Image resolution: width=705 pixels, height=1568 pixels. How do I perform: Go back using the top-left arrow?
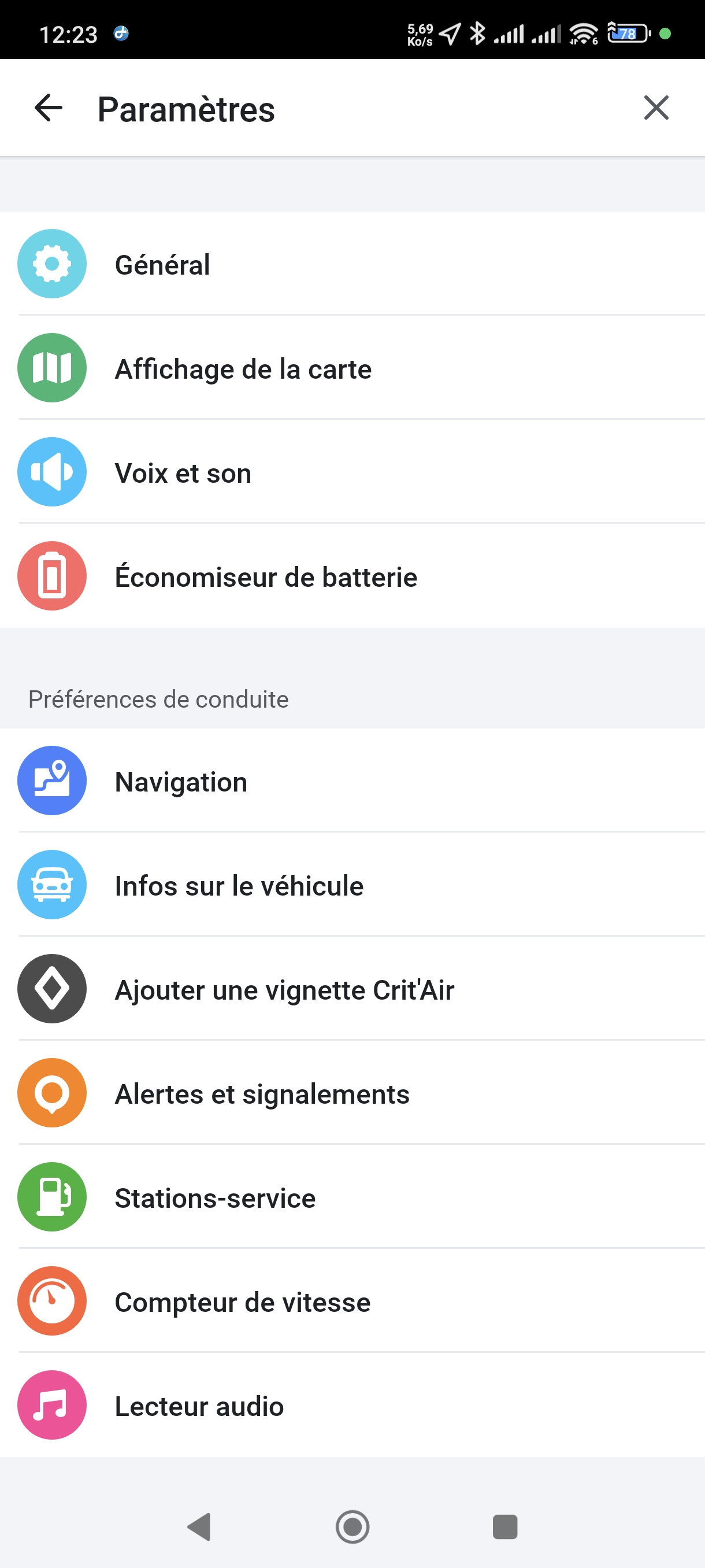click(x=49, y=108)
